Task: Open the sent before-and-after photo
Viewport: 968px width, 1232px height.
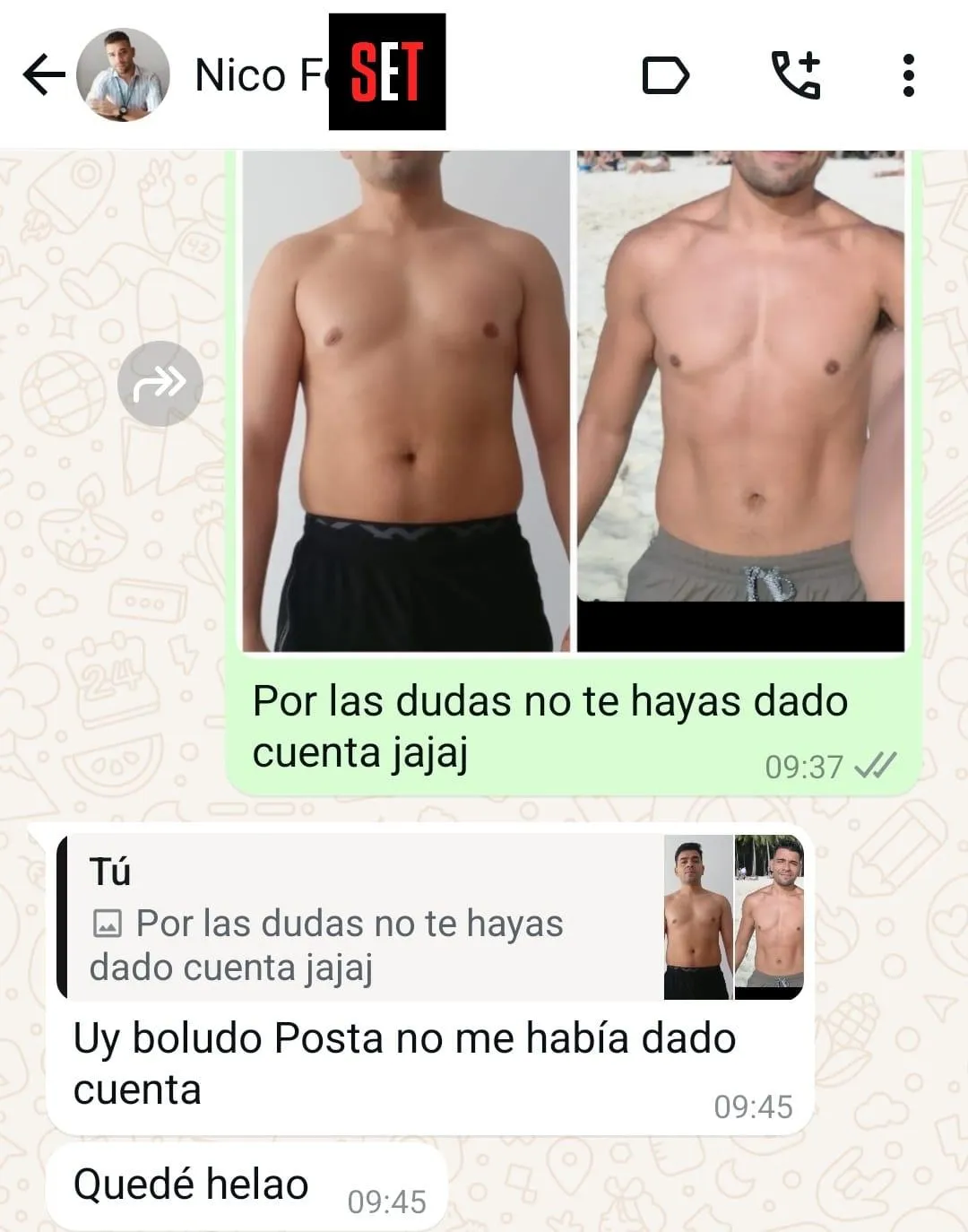Action: [574, 399]
